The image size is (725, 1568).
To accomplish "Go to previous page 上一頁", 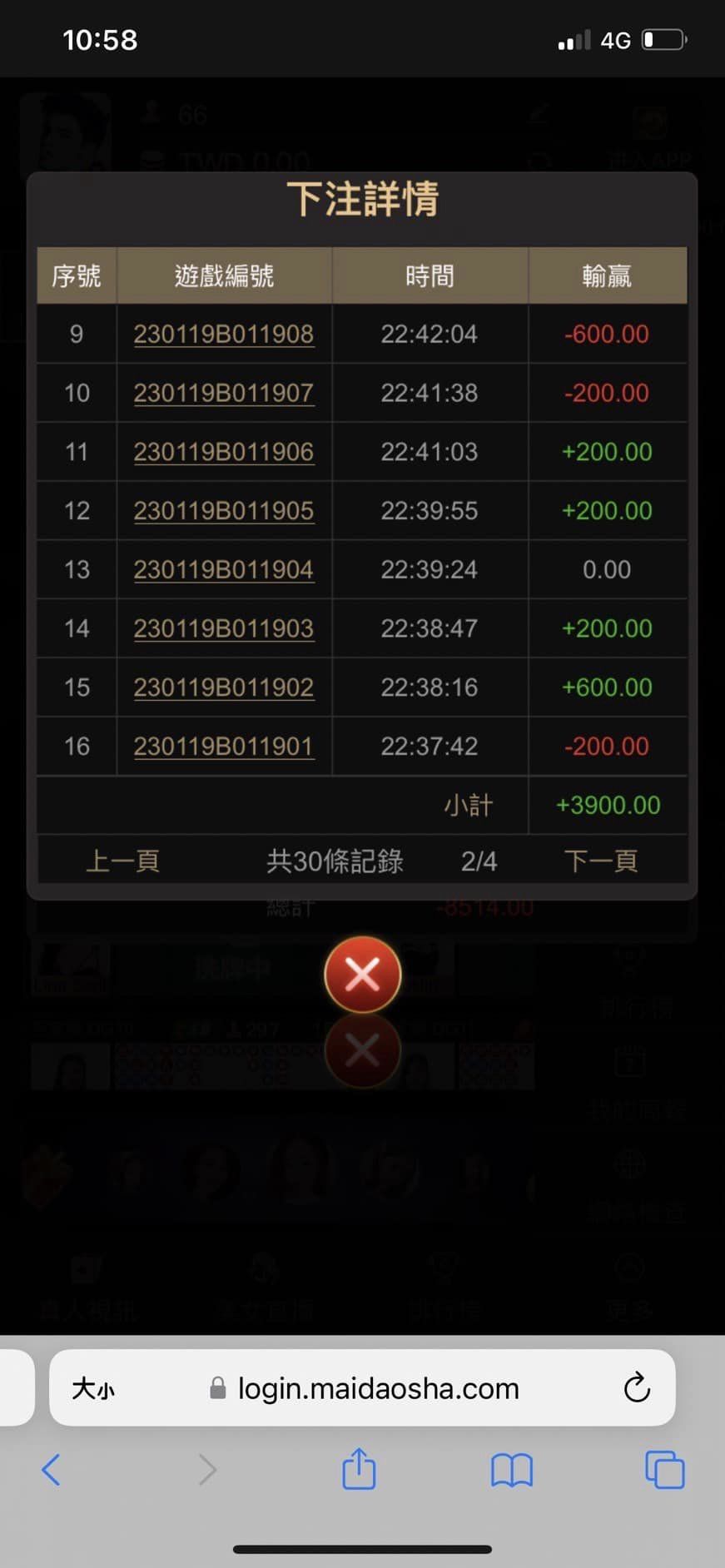I will [x=122, y=861].
